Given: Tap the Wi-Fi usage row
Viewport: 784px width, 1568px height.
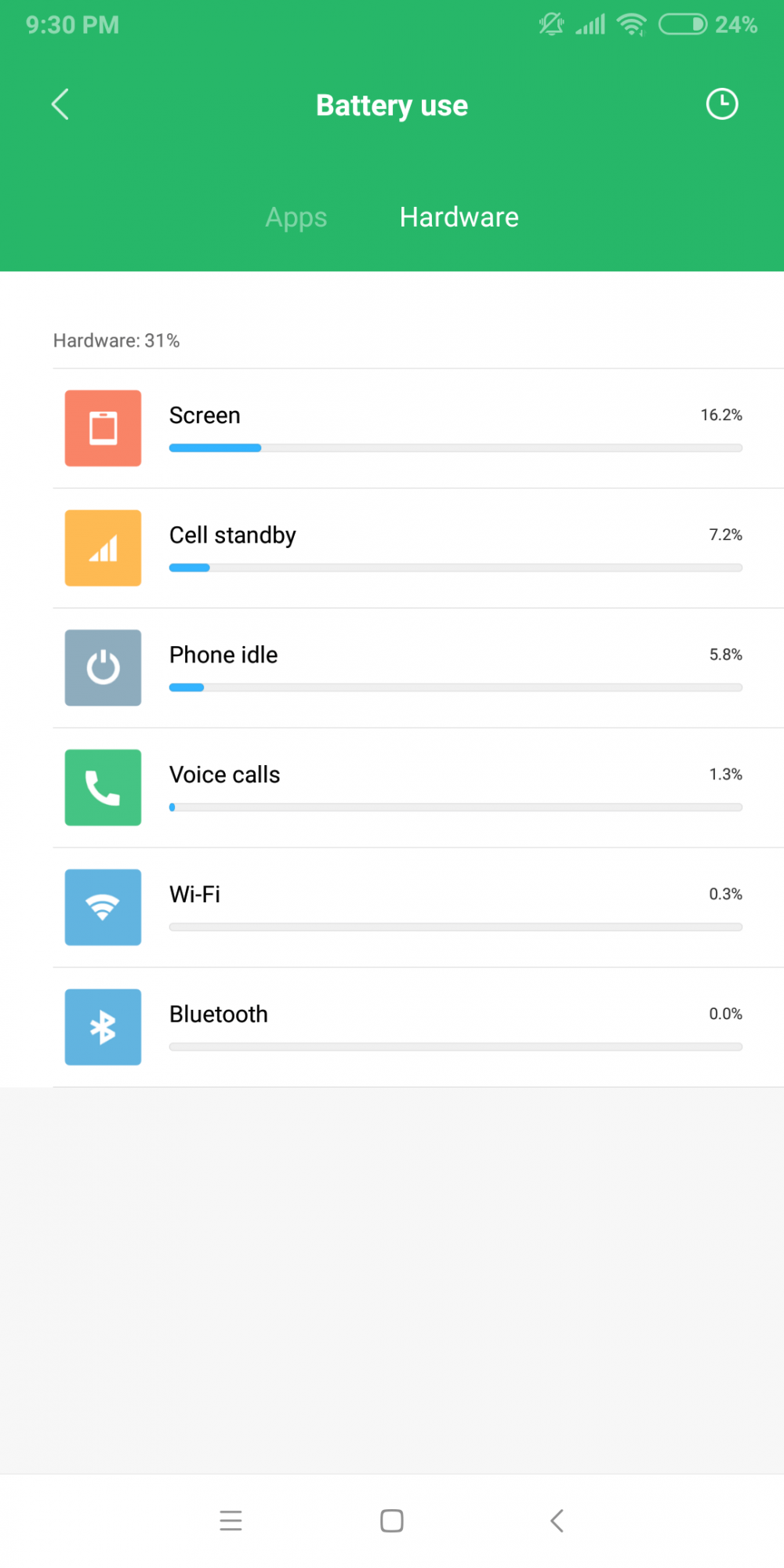Looking at the screenshot, I should pos(419,908).
